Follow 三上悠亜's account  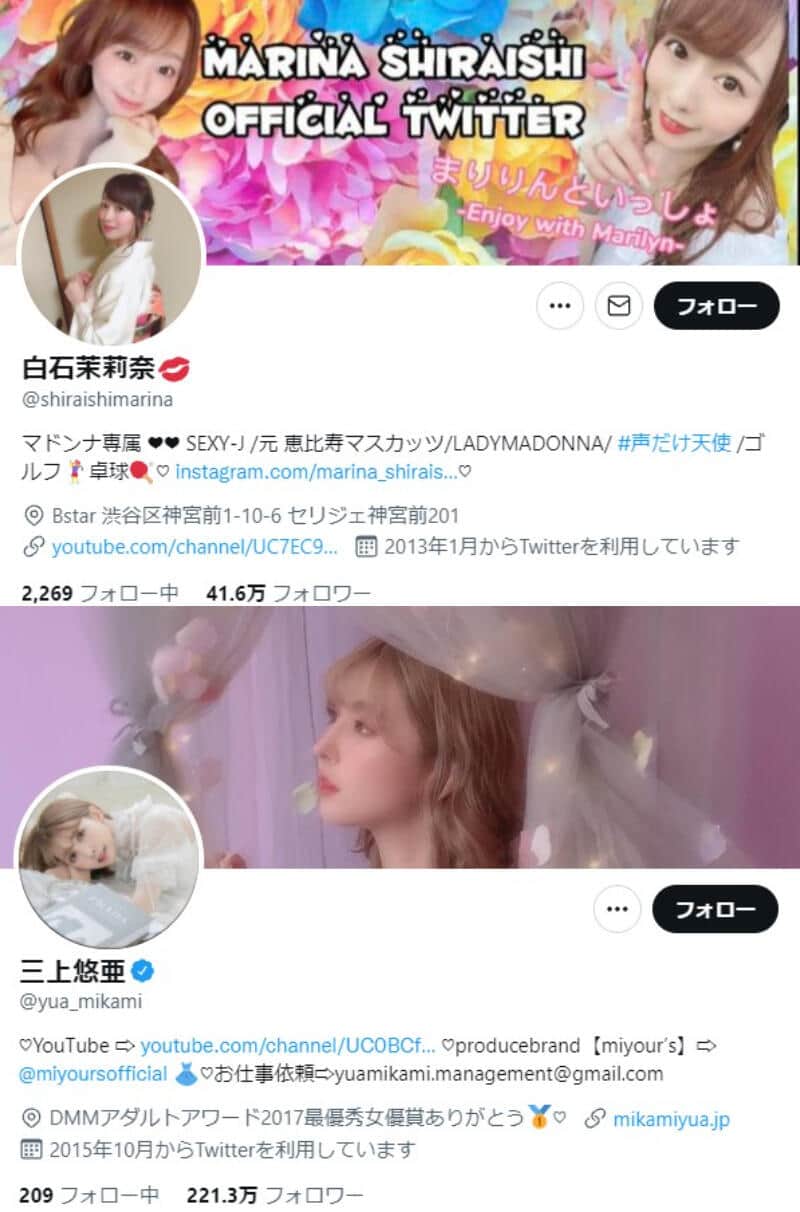[714, 909]
